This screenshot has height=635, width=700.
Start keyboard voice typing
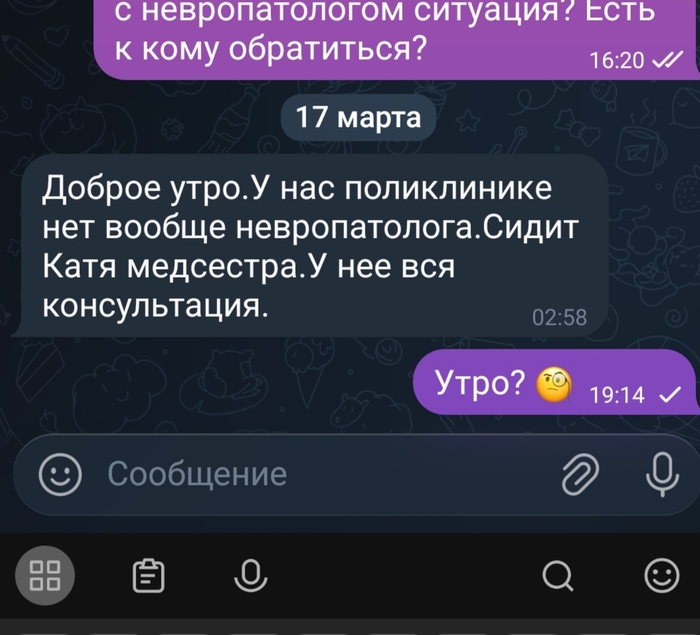pos(249,575)
